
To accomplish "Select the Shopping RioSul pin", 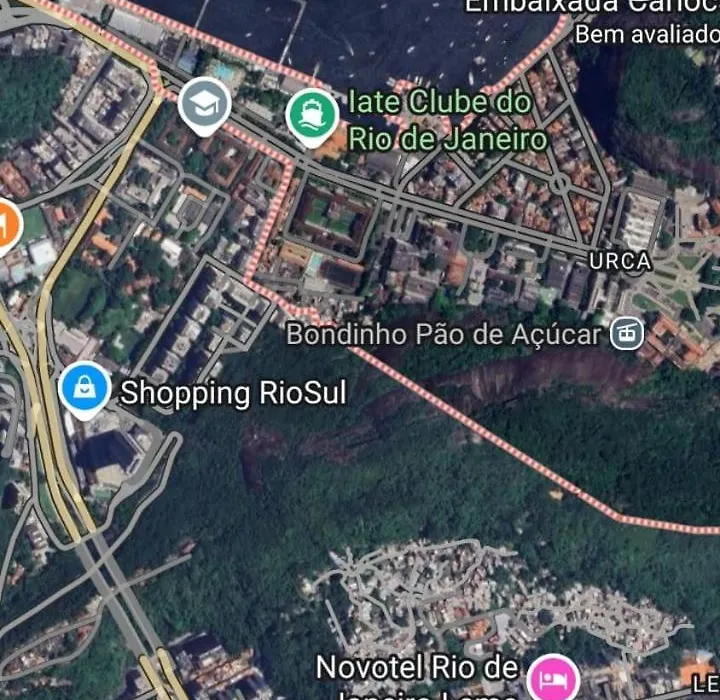I will pos(84,388).
